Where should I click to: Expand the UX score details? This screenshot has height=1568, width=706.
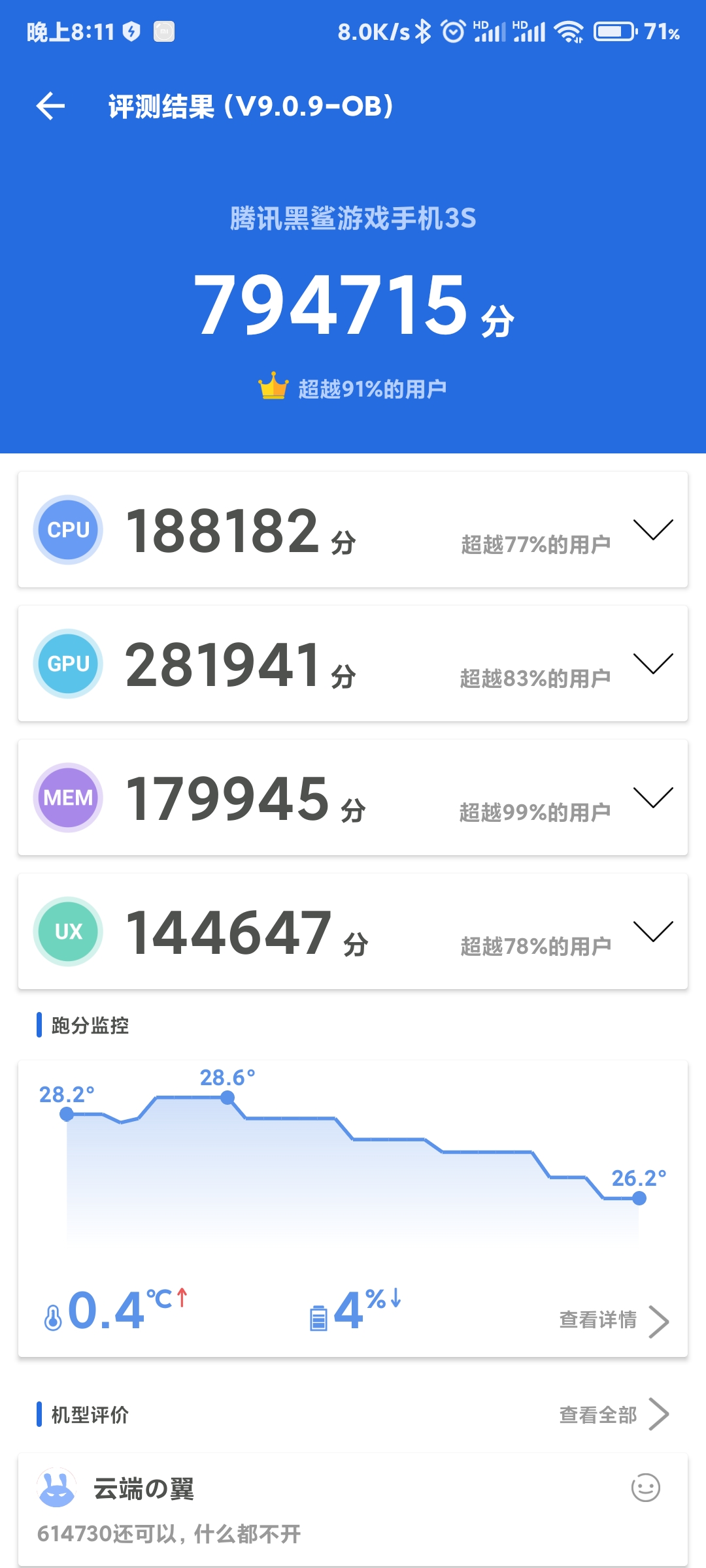pyautogui.click(x=653, y=932)
